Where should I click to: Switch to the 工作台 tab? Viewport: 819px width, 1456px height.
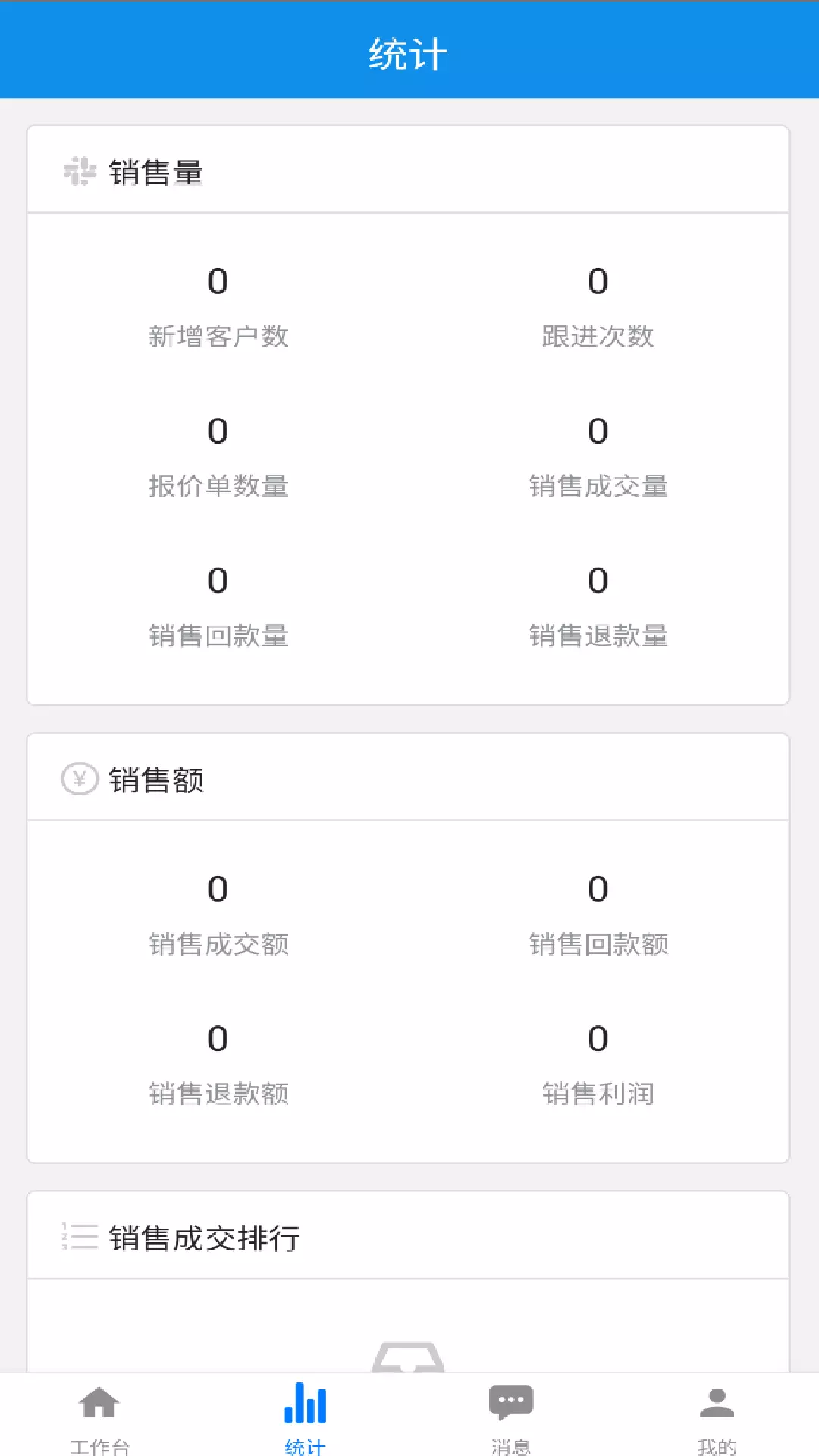100,1416
